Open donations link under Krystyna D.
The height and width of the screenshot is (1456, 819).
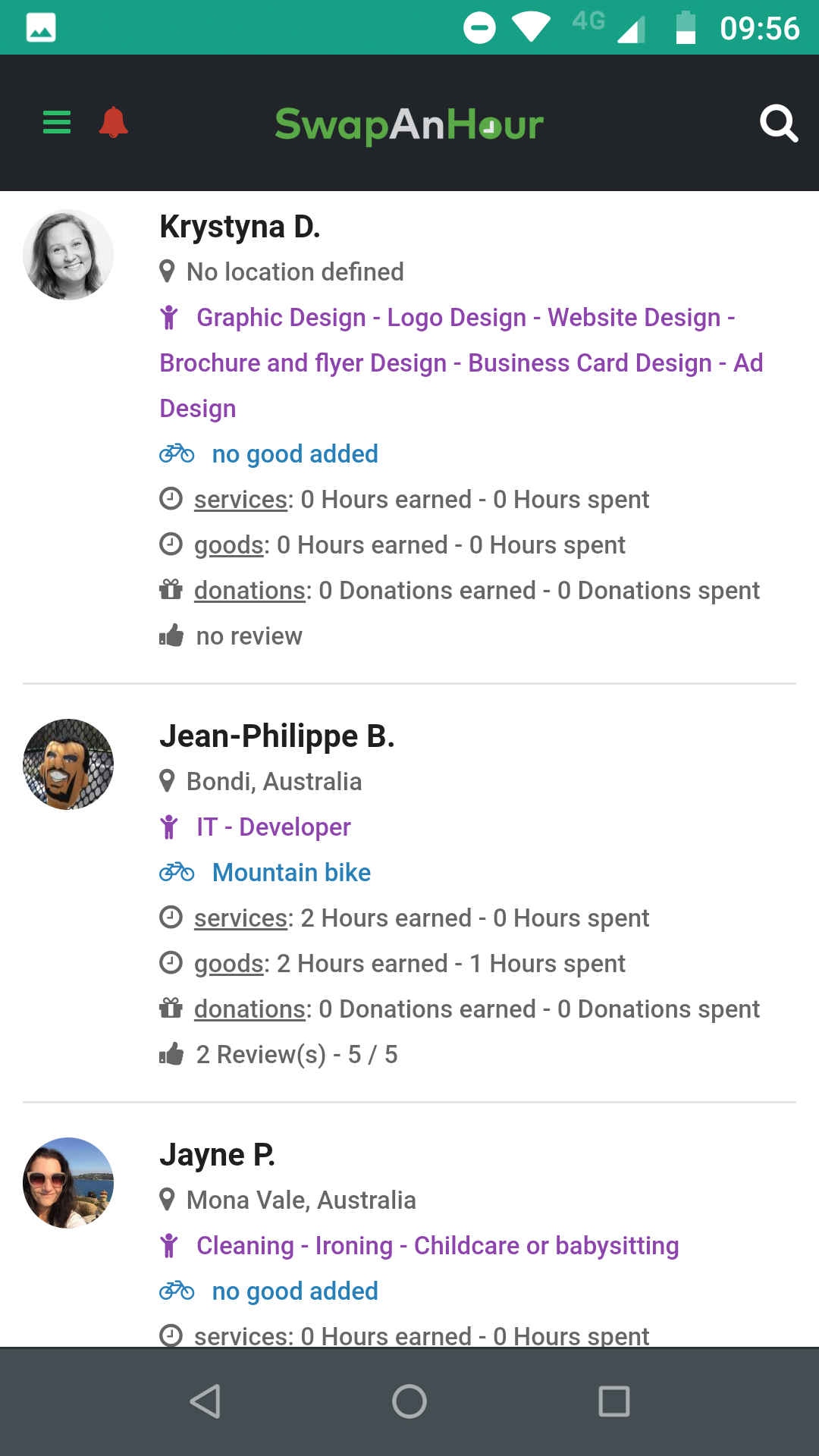pyautogui.click(x=249, y=591)
